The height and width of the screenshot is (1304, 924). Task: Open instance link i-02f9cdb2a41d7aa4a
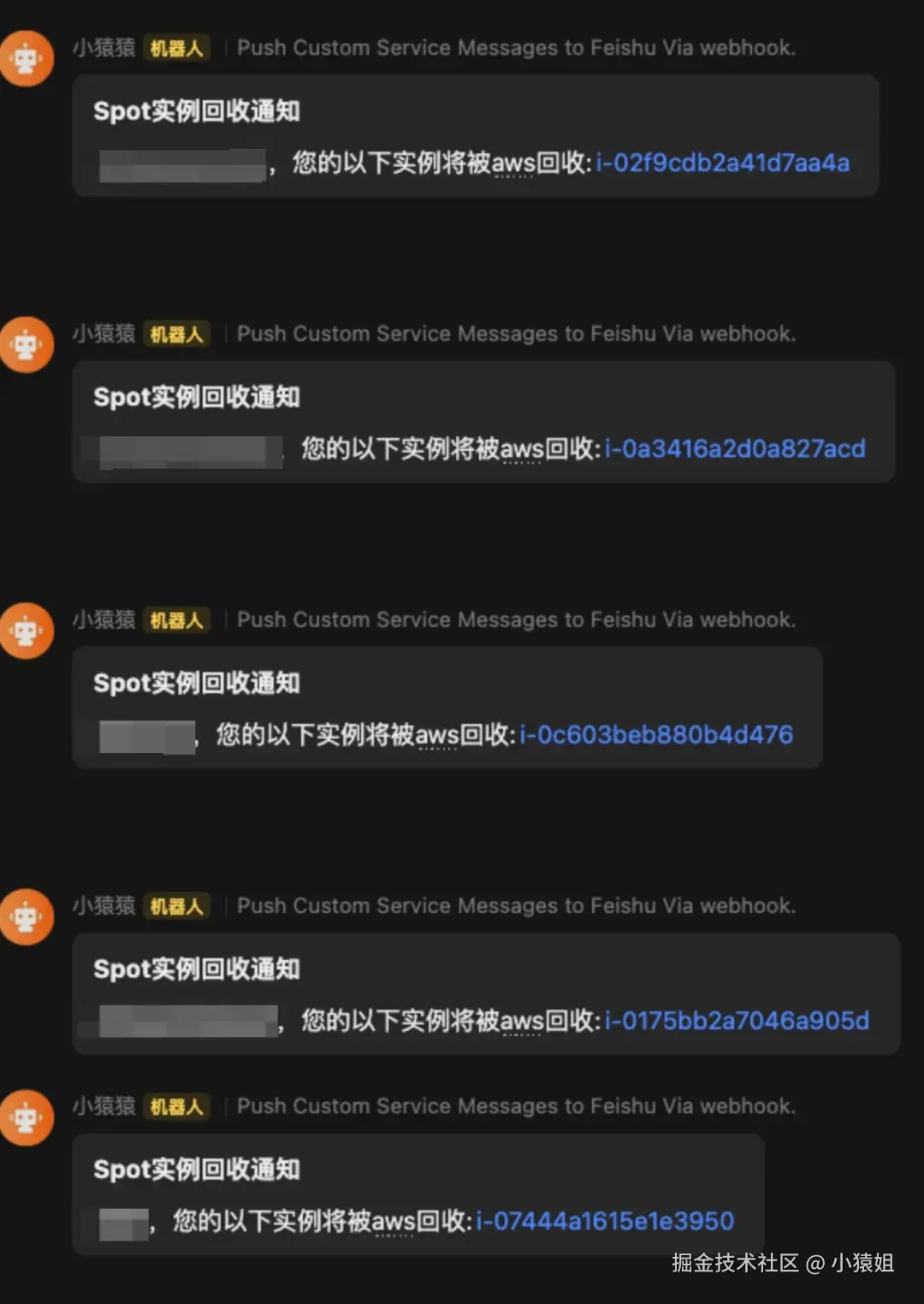(x=723, y=163)
